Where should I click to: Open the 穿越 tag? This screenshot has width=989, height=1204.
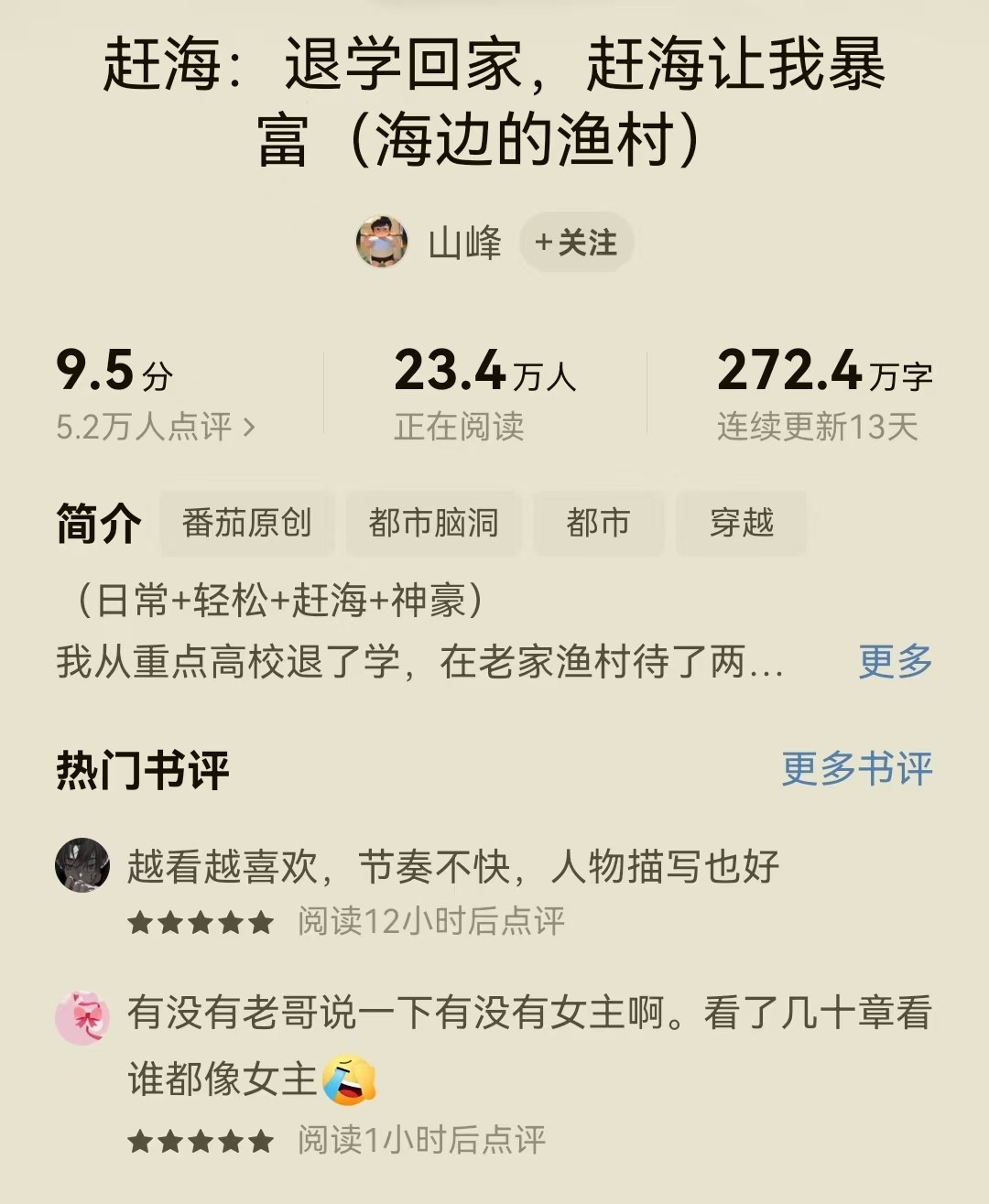coord(741,523)
